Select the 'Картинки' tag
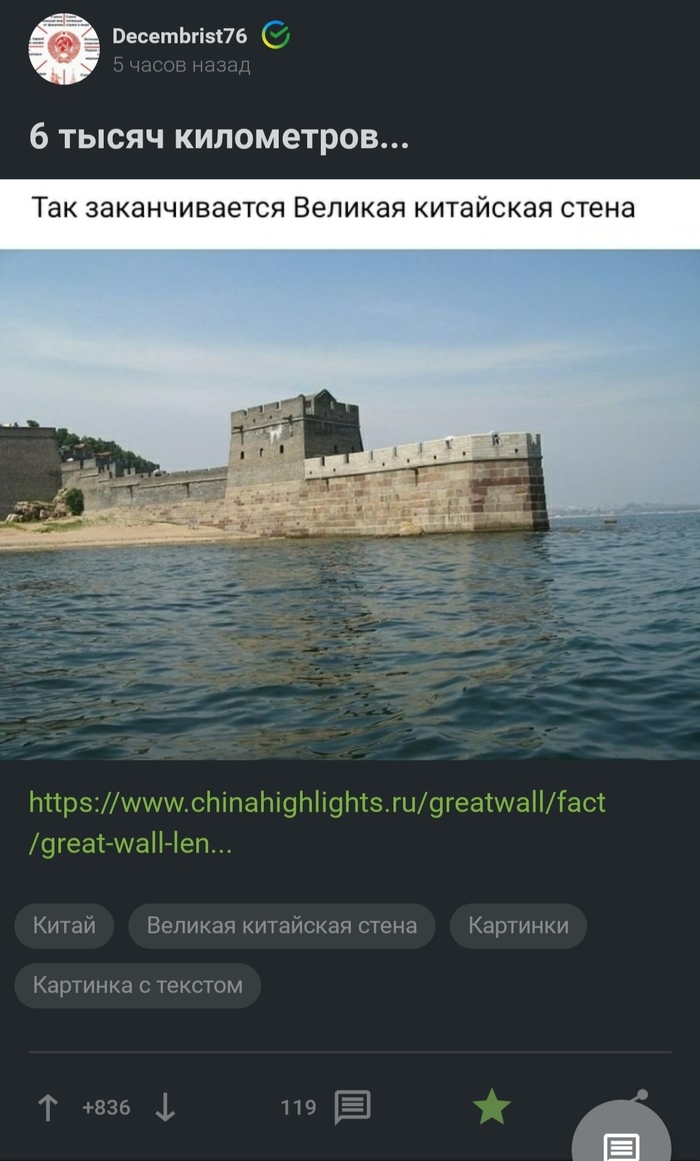Screen dimensions: 700x1161 (518, 925)
